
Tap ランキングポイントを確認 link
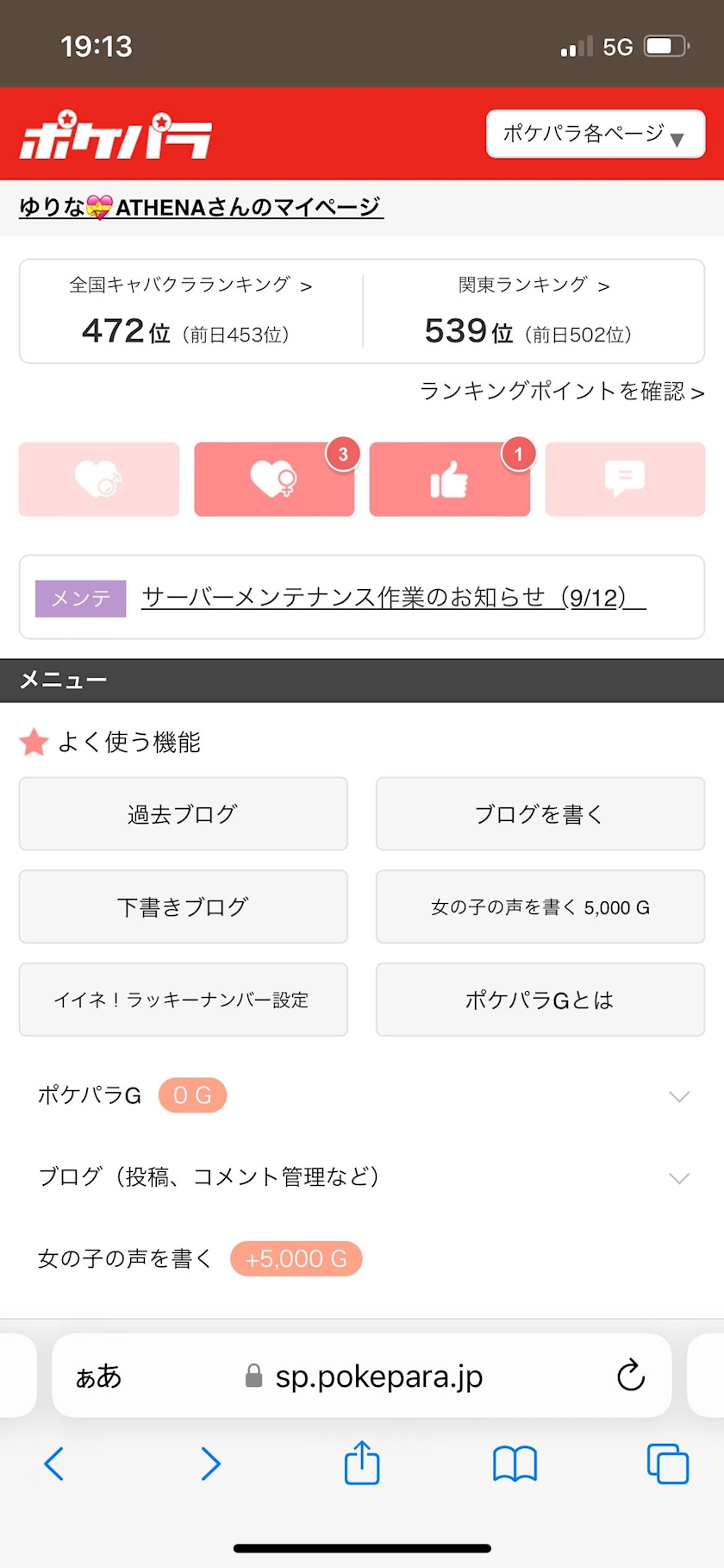click(x=562, y=392)
